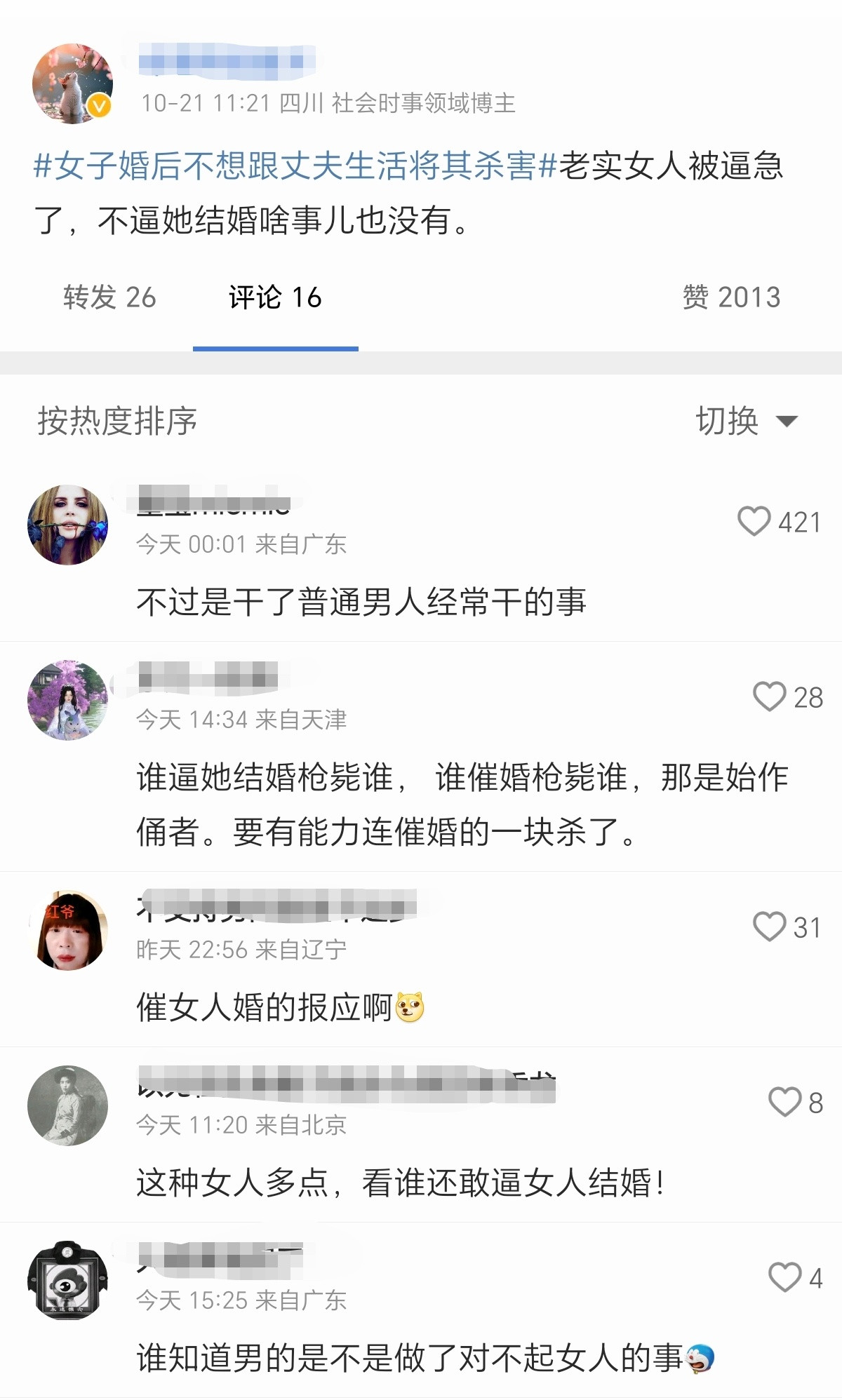Open avatar of the 15:25 Guangdong commenter
842x1400 pixels.
pyautogui.click(x=67, y=1281)
